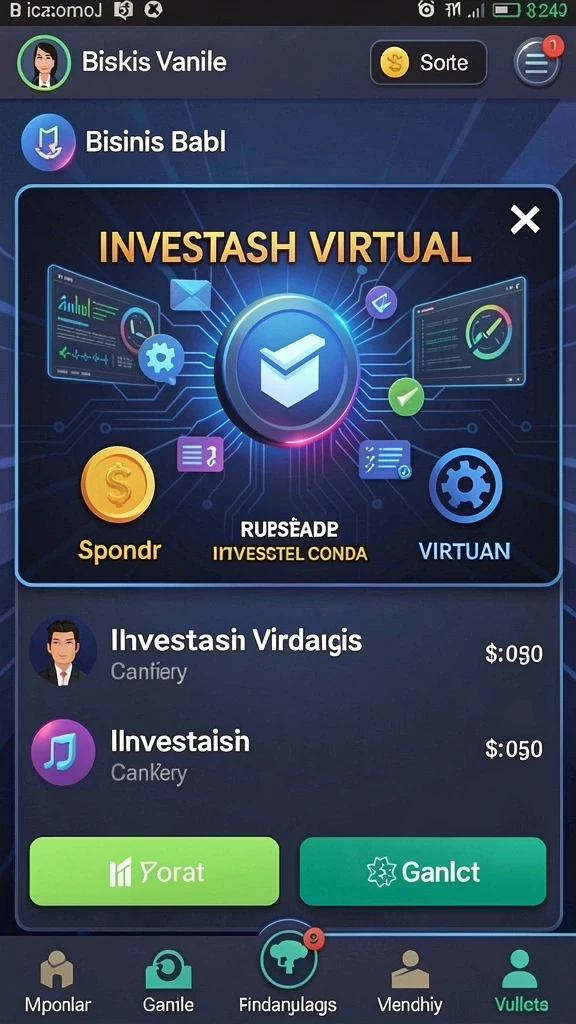Open the Ilnvestaisin music row

(288, 752)
